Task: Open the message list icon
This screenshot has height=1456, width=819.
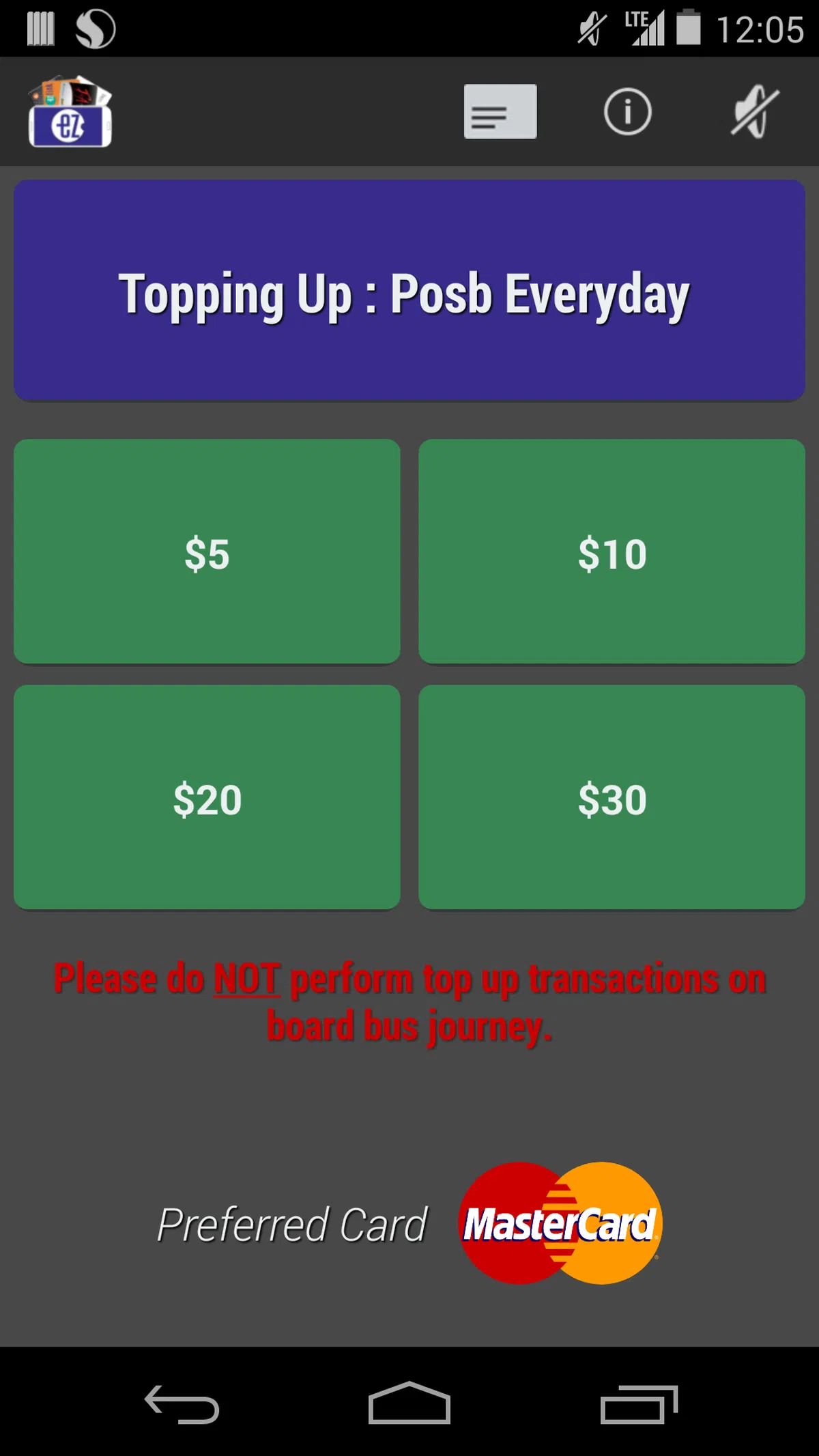Action: click(500, 112)
